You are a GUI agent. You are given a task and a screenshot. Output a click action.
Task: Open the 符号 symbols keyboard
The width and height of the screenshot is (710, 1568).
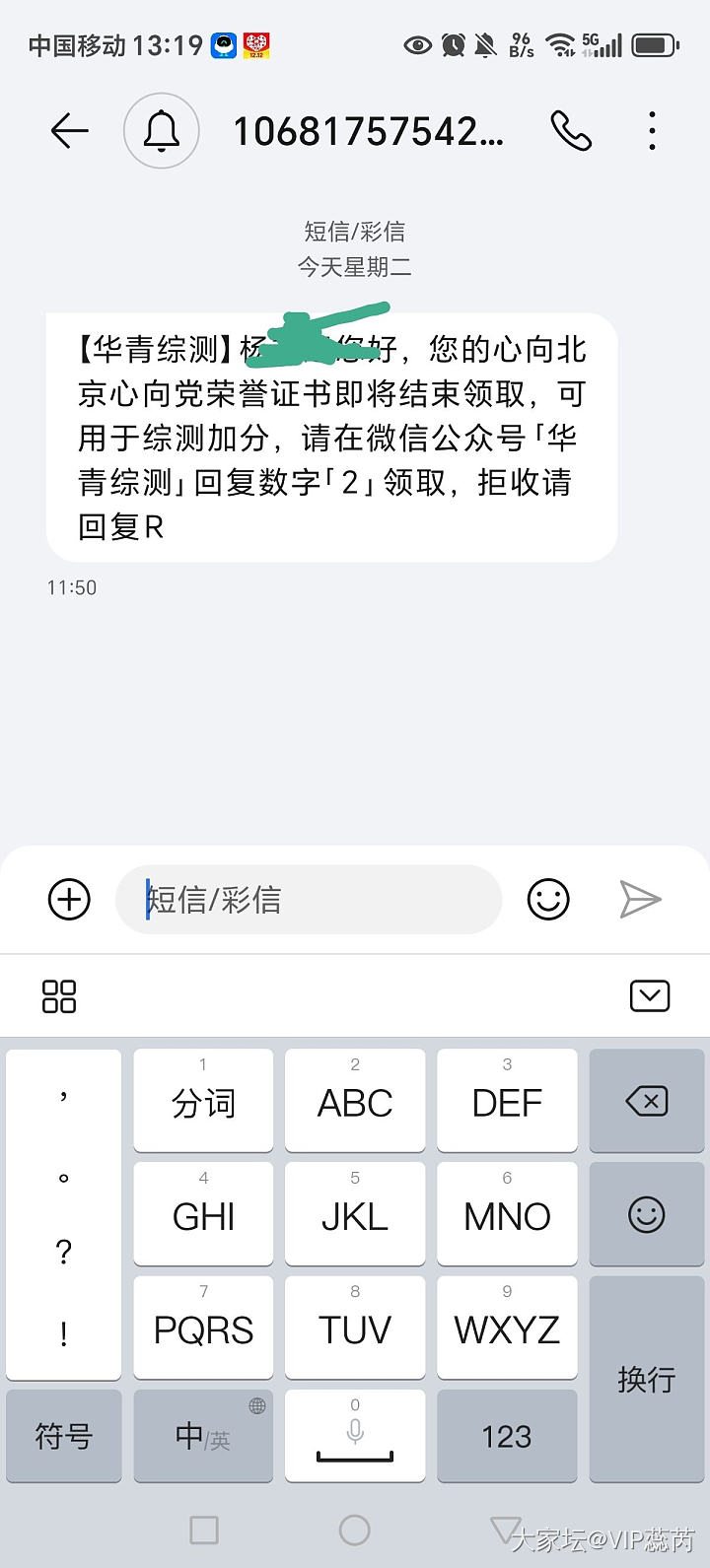point(64,1436)
